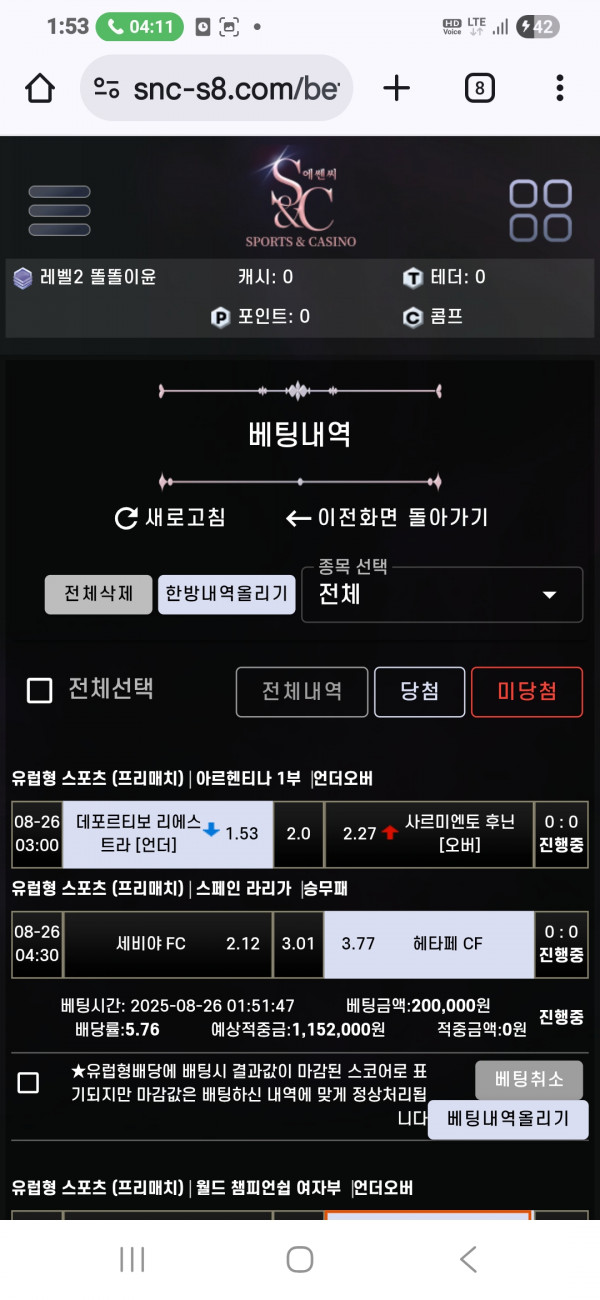Screen dimensions: 600x1300
Task: Tap the 전체삭제 button
Action: coord(98,594)
